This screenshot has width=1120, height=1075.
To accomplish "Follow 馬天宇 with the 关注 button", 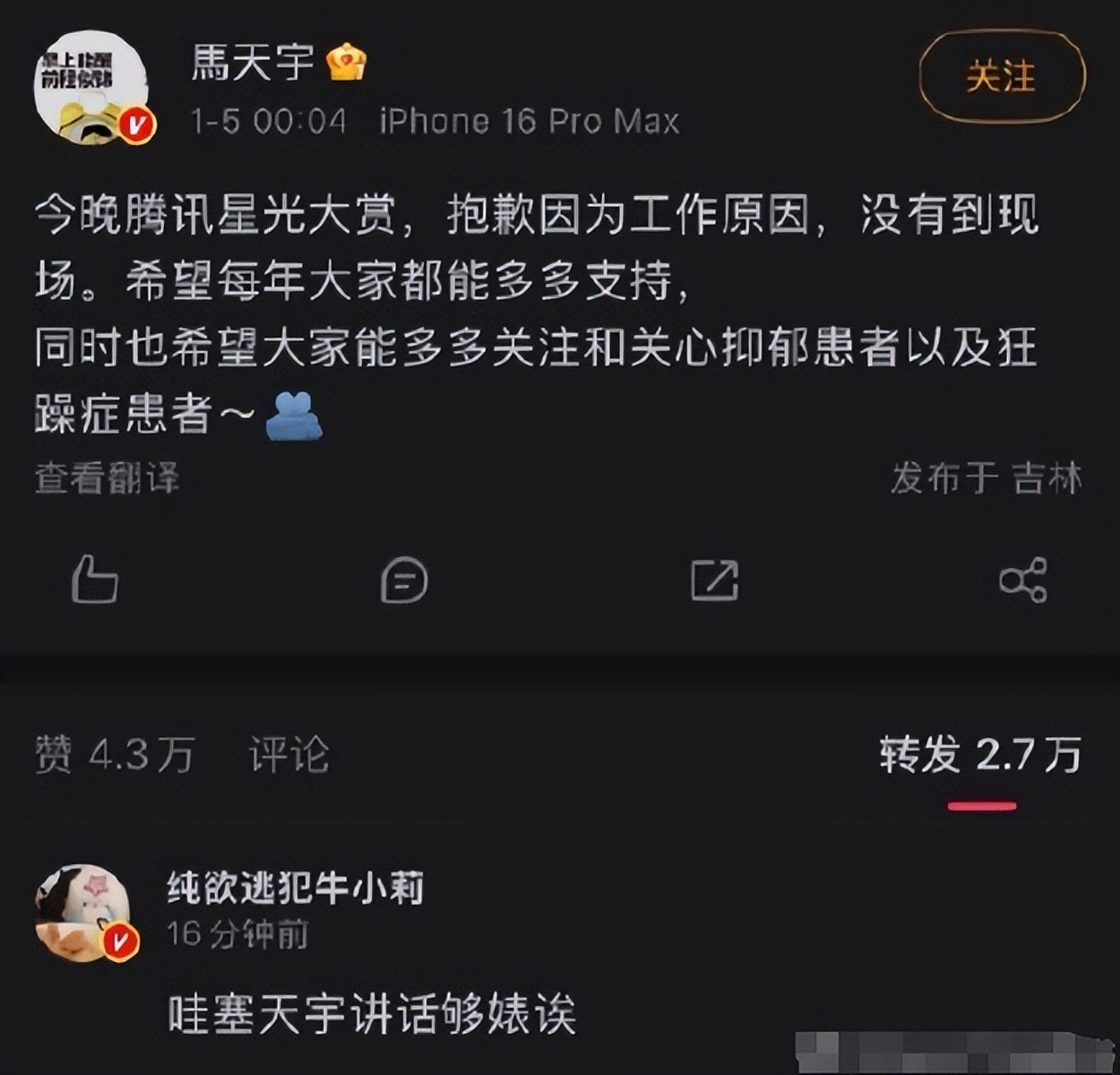I will tap(1002, 77).
